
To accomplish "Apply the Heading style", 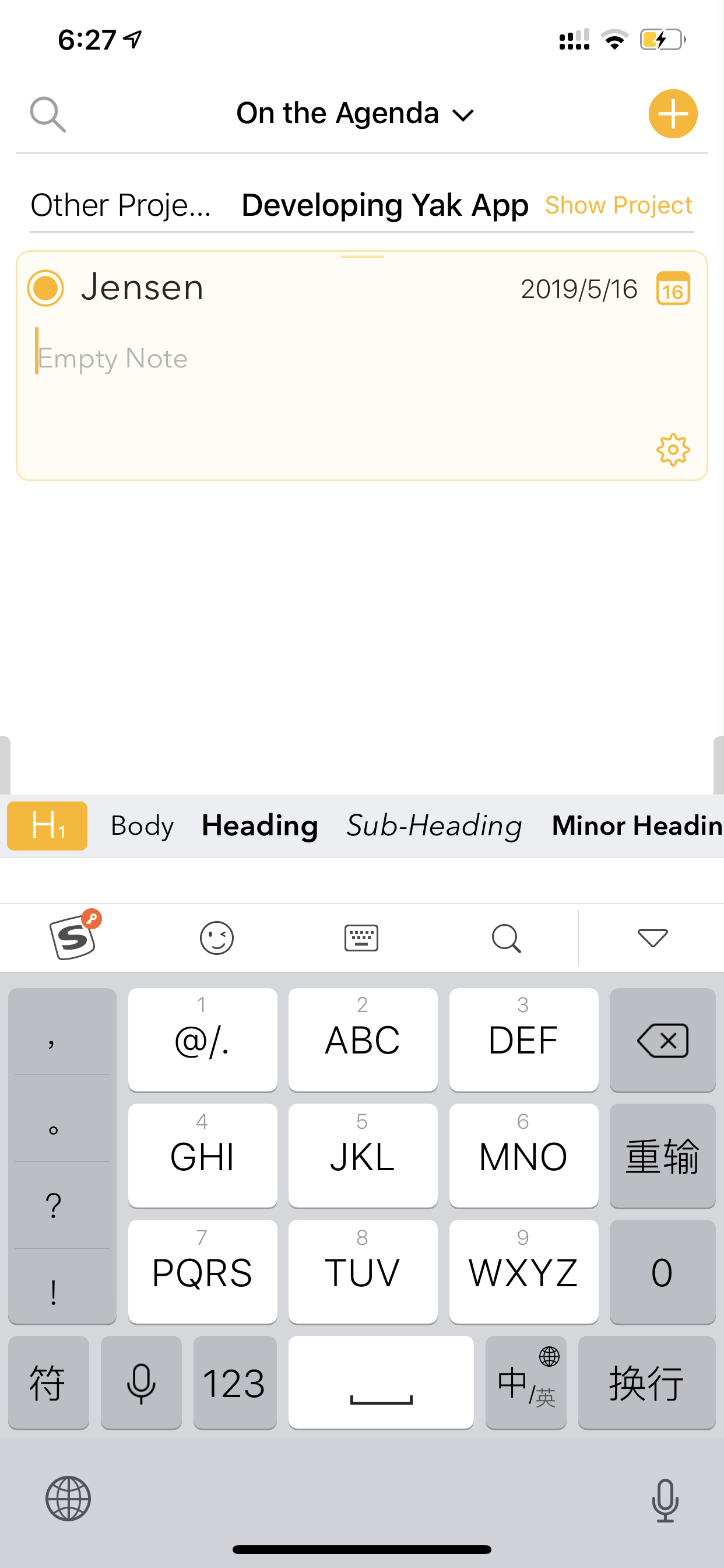I will coord(260,826).
